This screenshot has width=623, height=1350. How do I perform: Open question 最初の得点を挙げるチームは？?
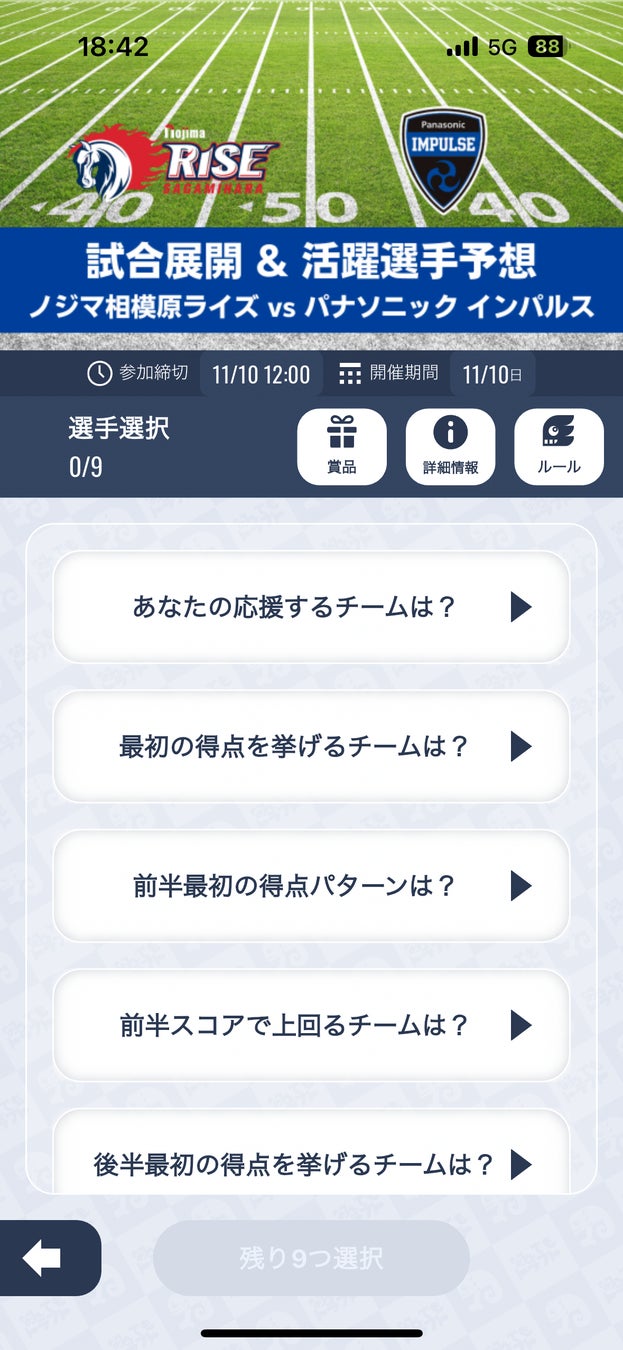point(311,746)
